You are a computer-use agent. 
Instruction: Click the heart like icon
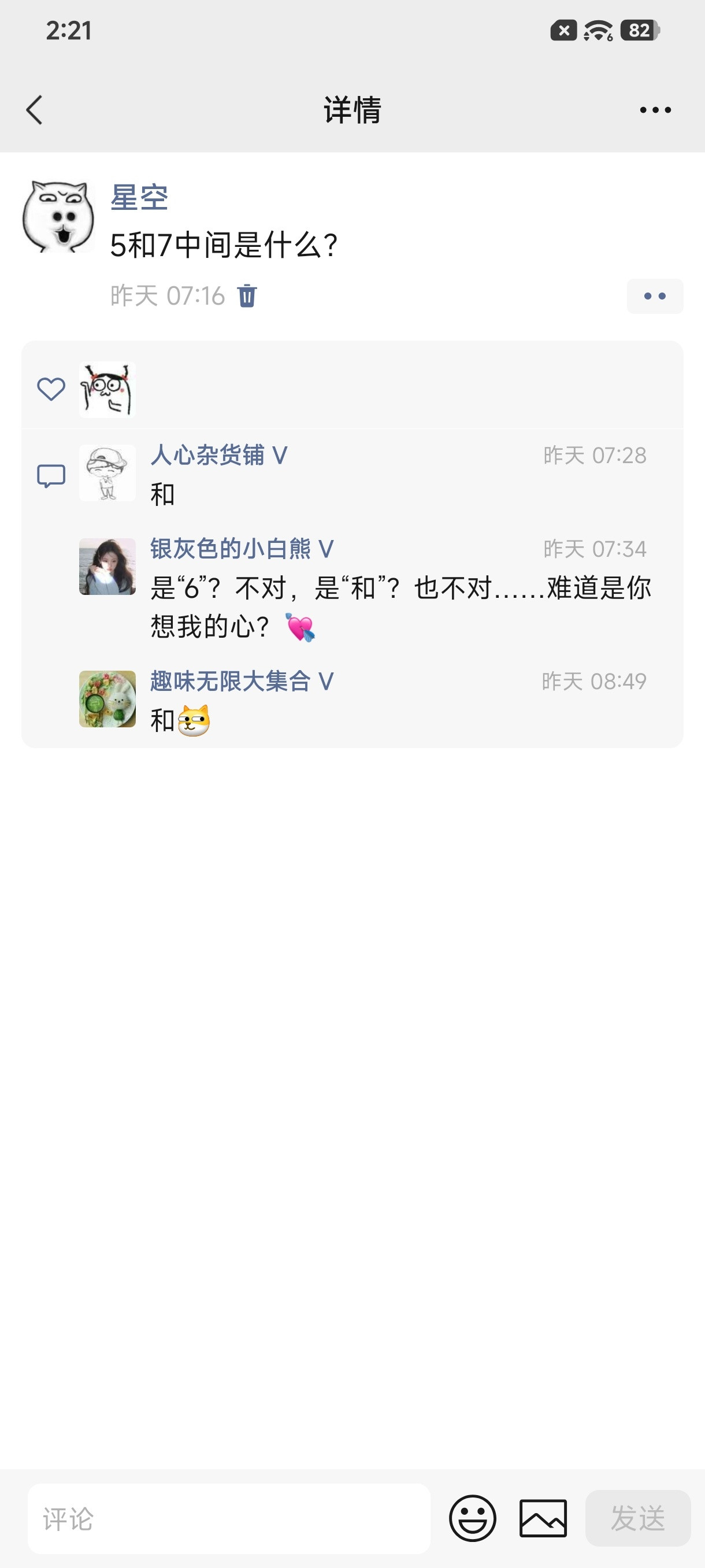tap(51, 389)
